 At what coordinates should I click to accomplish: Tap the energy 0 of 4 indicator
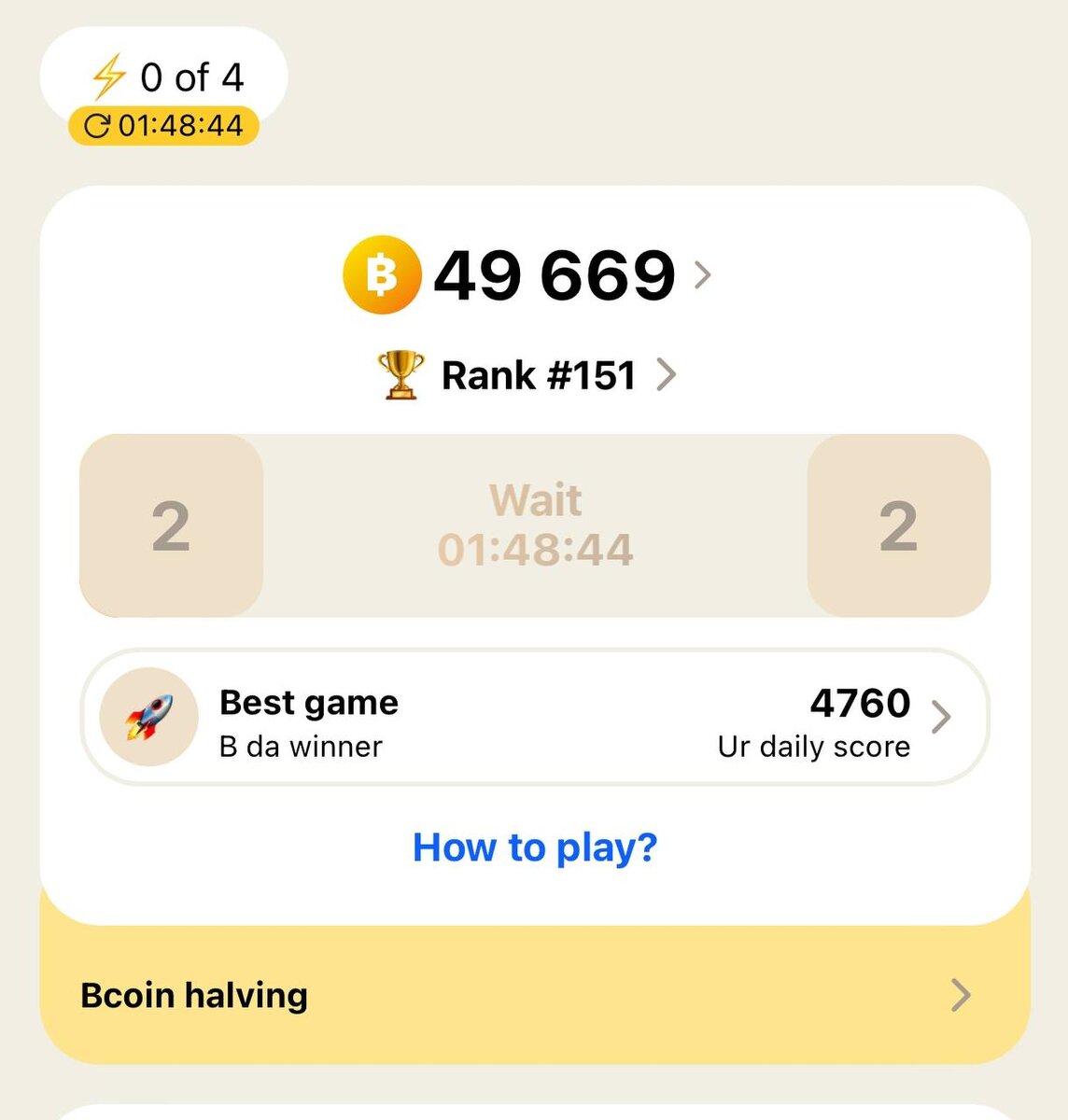[x=166, y=78]
